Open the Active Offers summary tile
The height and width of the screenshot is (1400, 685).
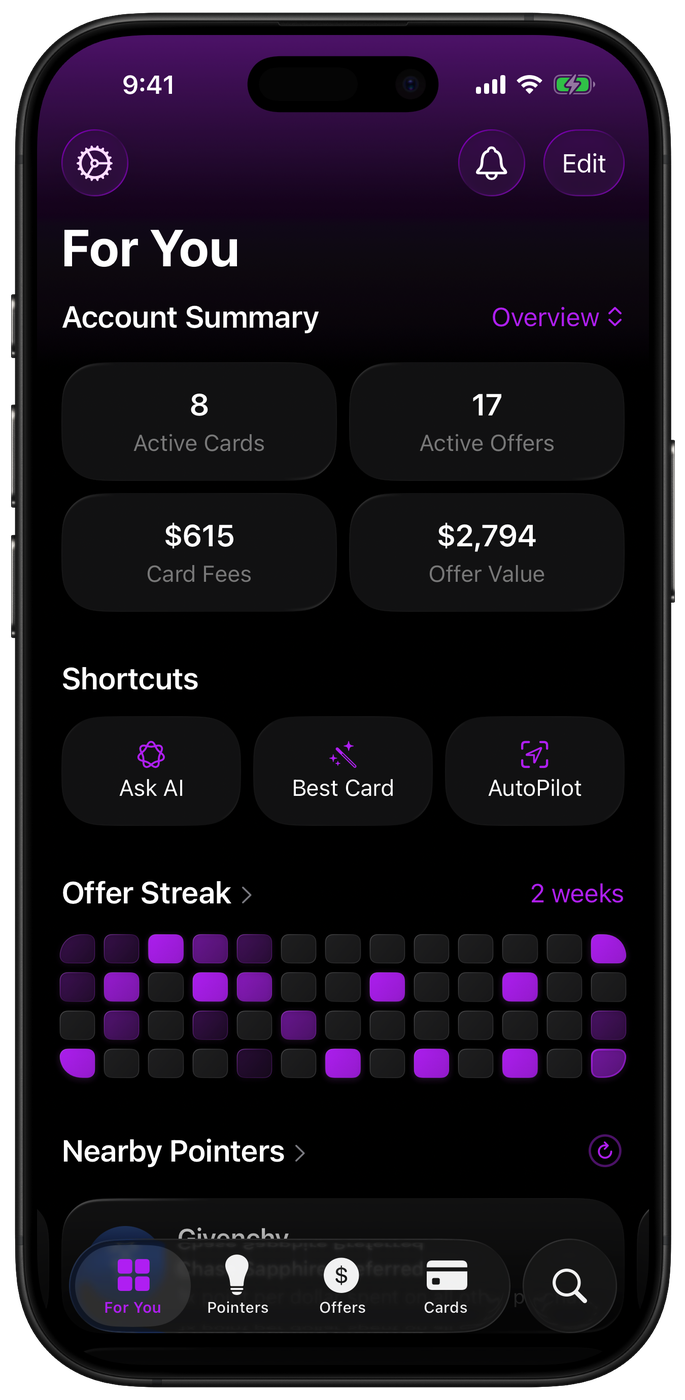click(486, 421)
